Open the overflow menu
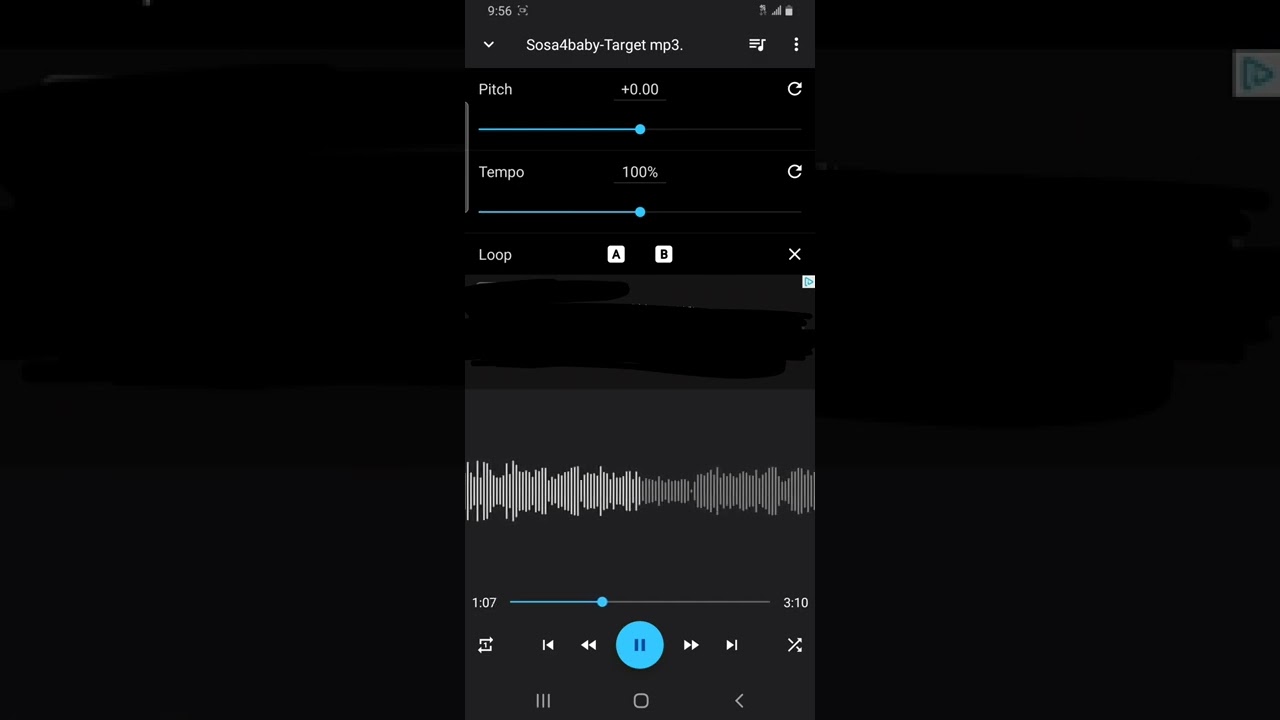The height and width of the screenshot is (720, 1280). 796,45
